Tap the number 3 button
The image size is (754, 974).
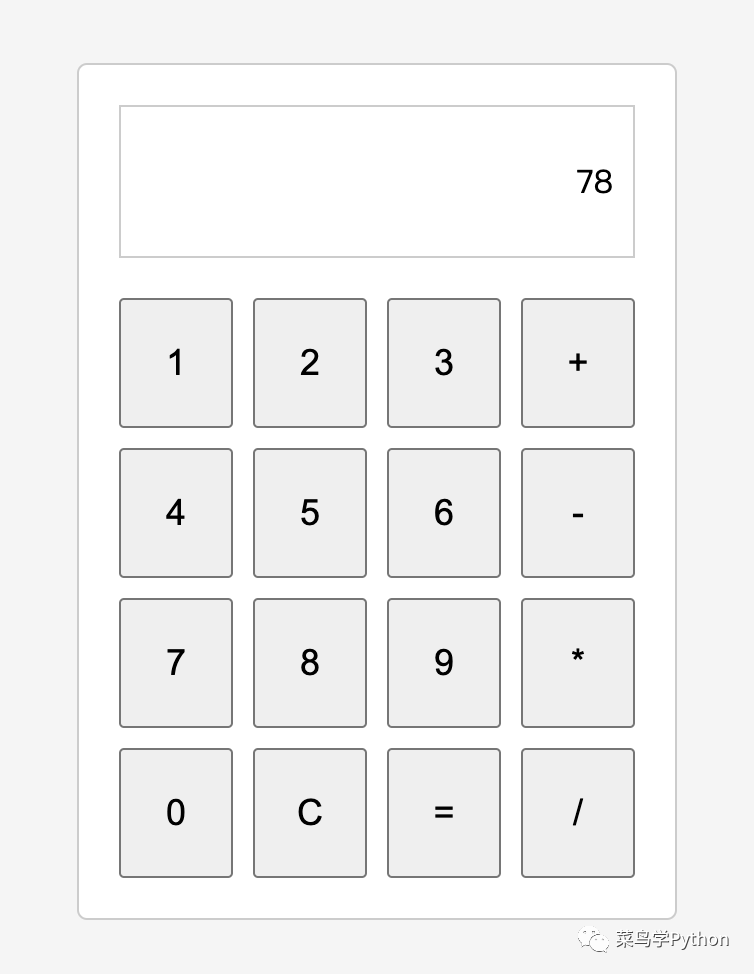(444, 363)
